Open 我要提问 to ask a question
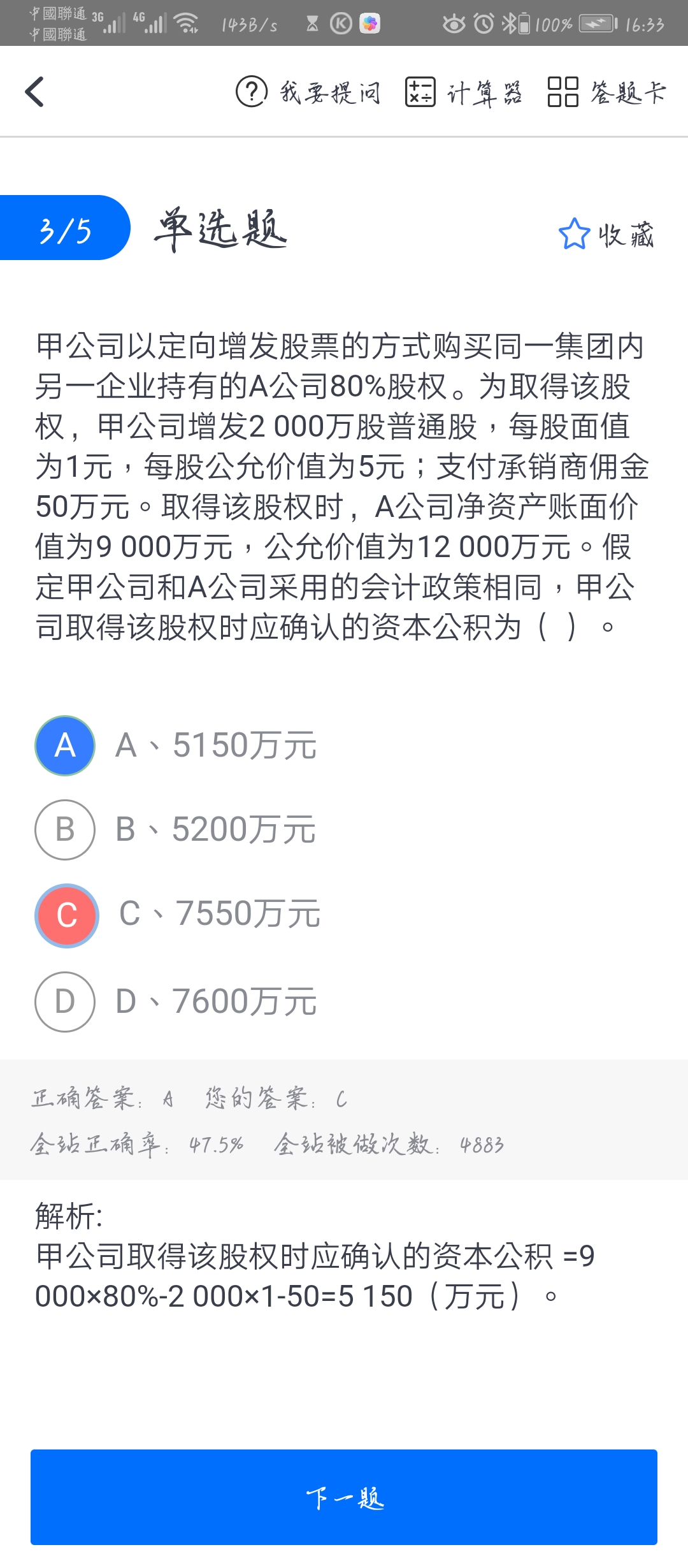This screenshot has width=688, height=1568. pyautogui.click(x=308, y=92)
